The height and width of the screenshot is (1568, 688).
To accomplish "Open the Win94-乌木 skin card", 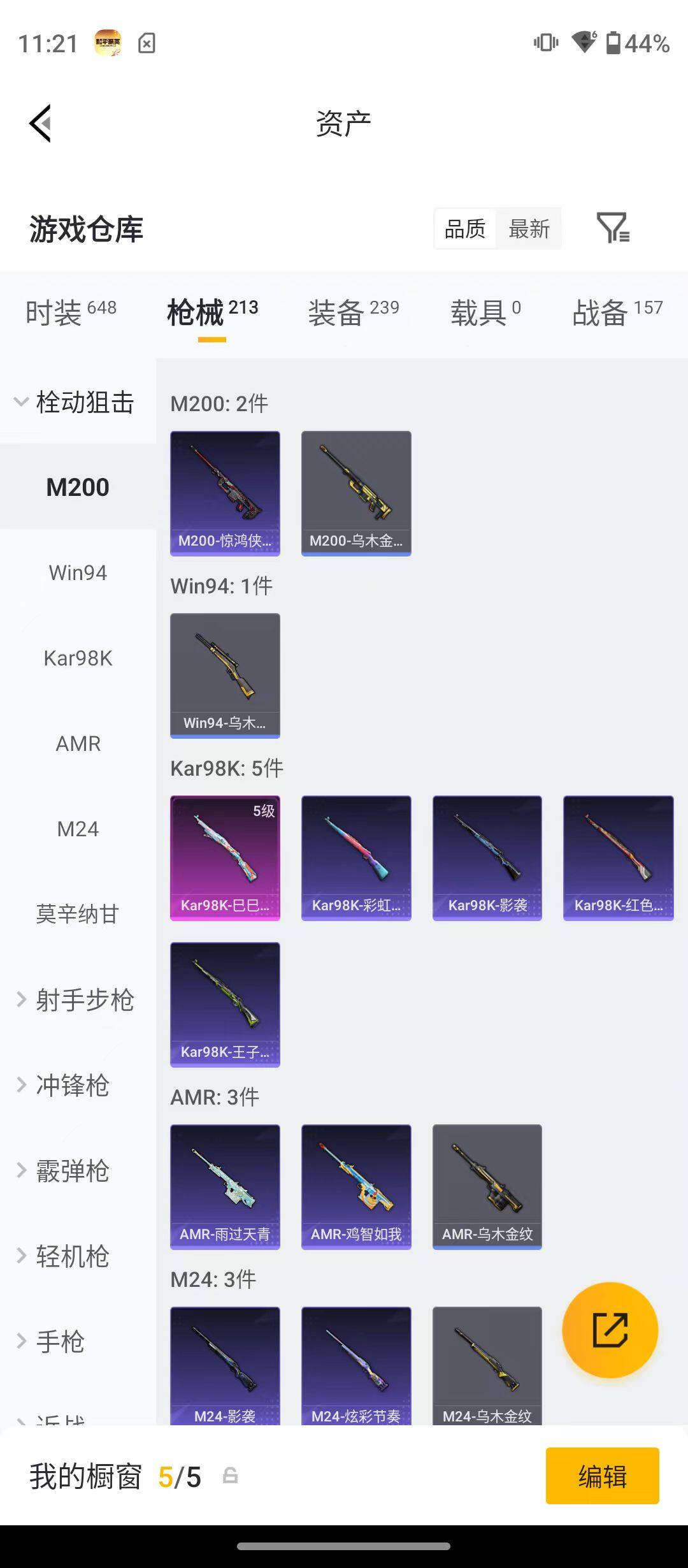I will (x=225, y=676).
